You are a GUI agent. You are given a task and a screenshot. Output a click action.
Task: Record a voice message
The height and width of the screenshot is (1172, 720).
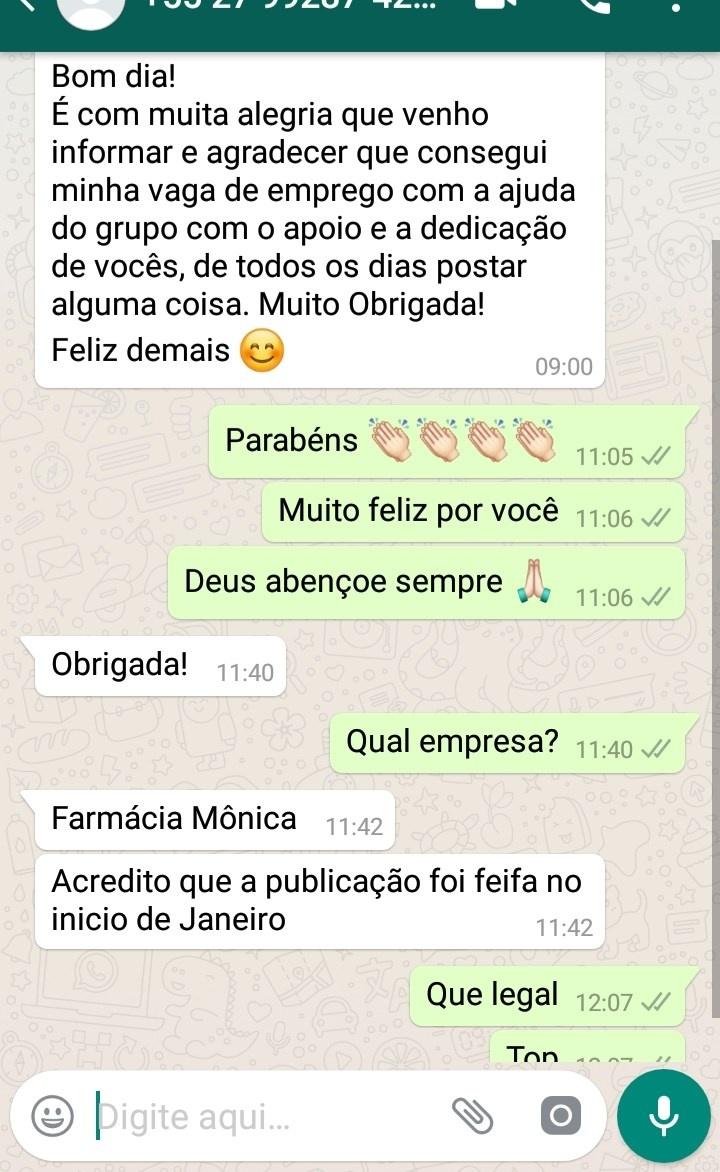click(x=664, y=1116)
